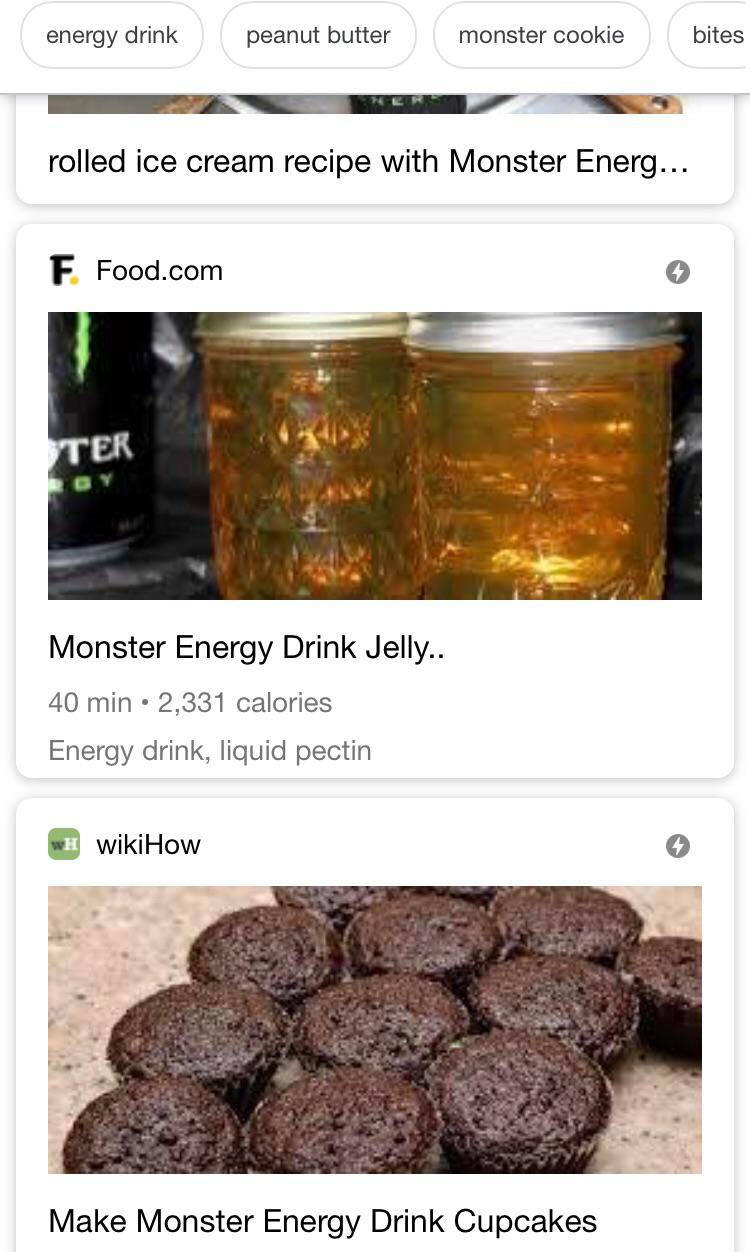The height and width of the screenshot is (1252, 750).
Task: Open the rolled ice cream recipe result
Action: pos(369,161)
